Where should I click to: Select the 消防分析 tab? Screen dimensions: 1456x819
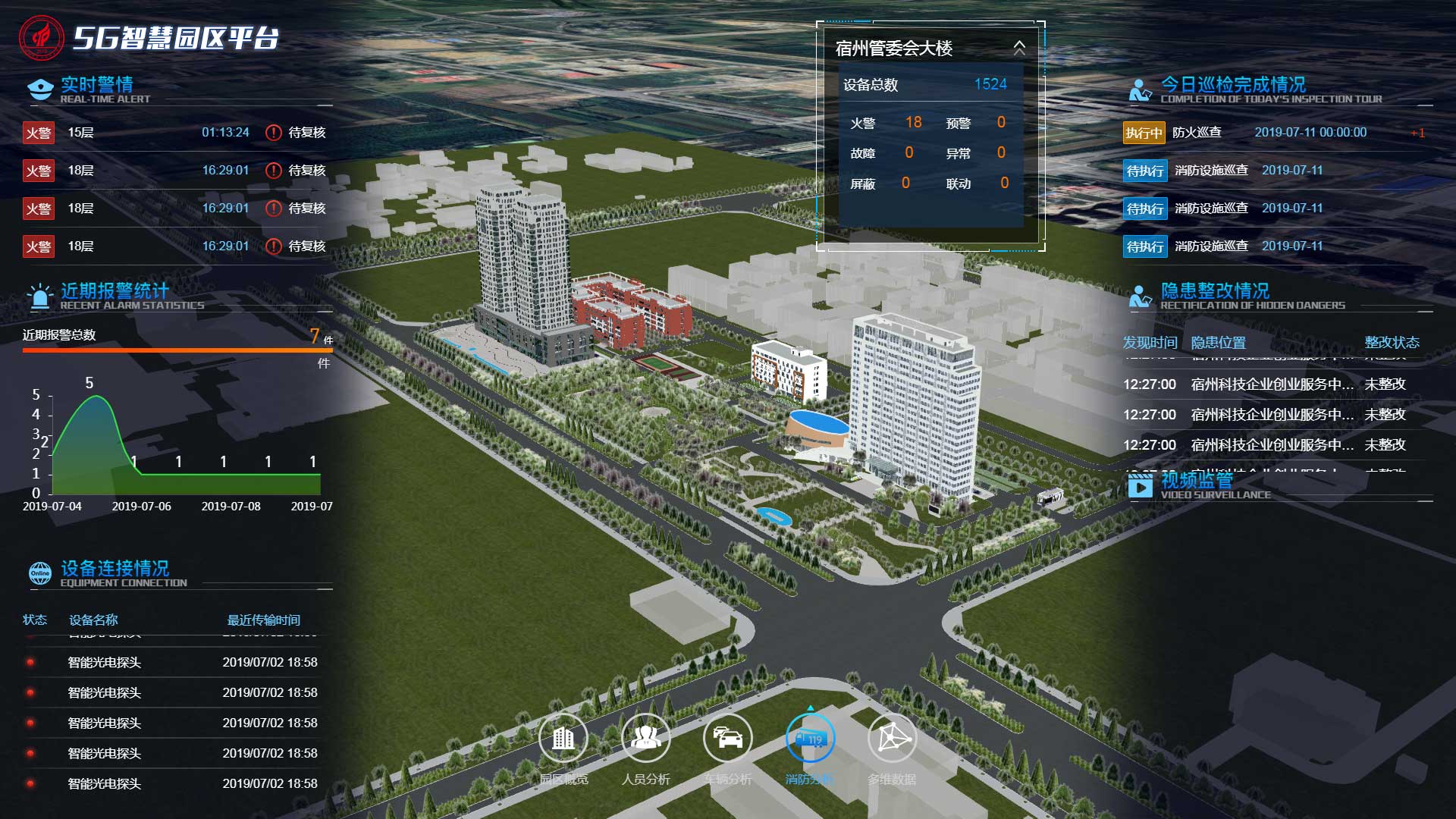(810, 739)
